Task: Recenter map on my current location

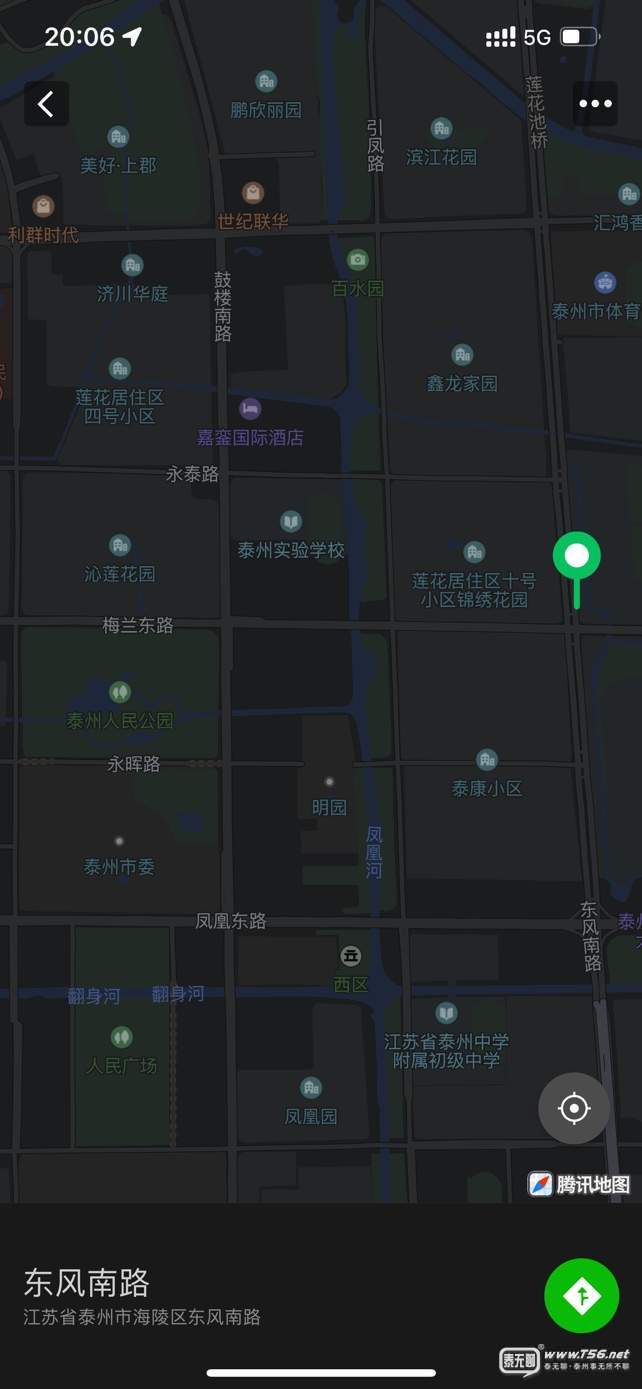Action: point(574,1108)
